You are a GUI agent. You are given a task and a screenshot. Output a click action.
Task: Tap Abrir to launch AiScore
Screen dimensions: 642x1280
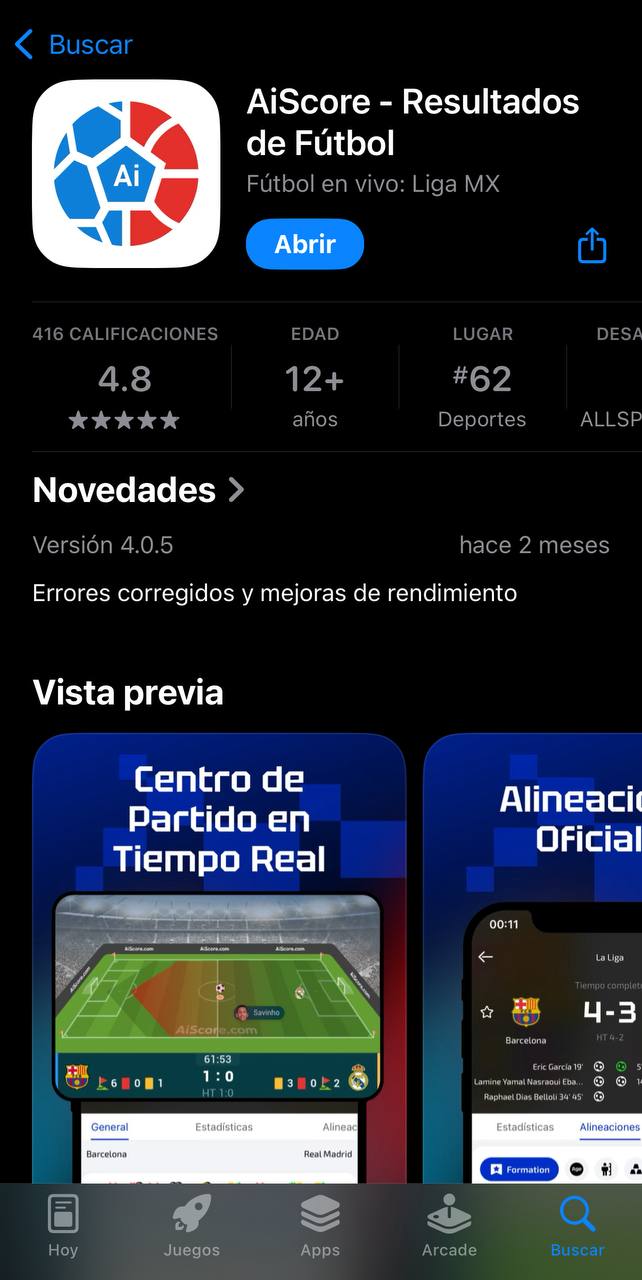point(305,244)
